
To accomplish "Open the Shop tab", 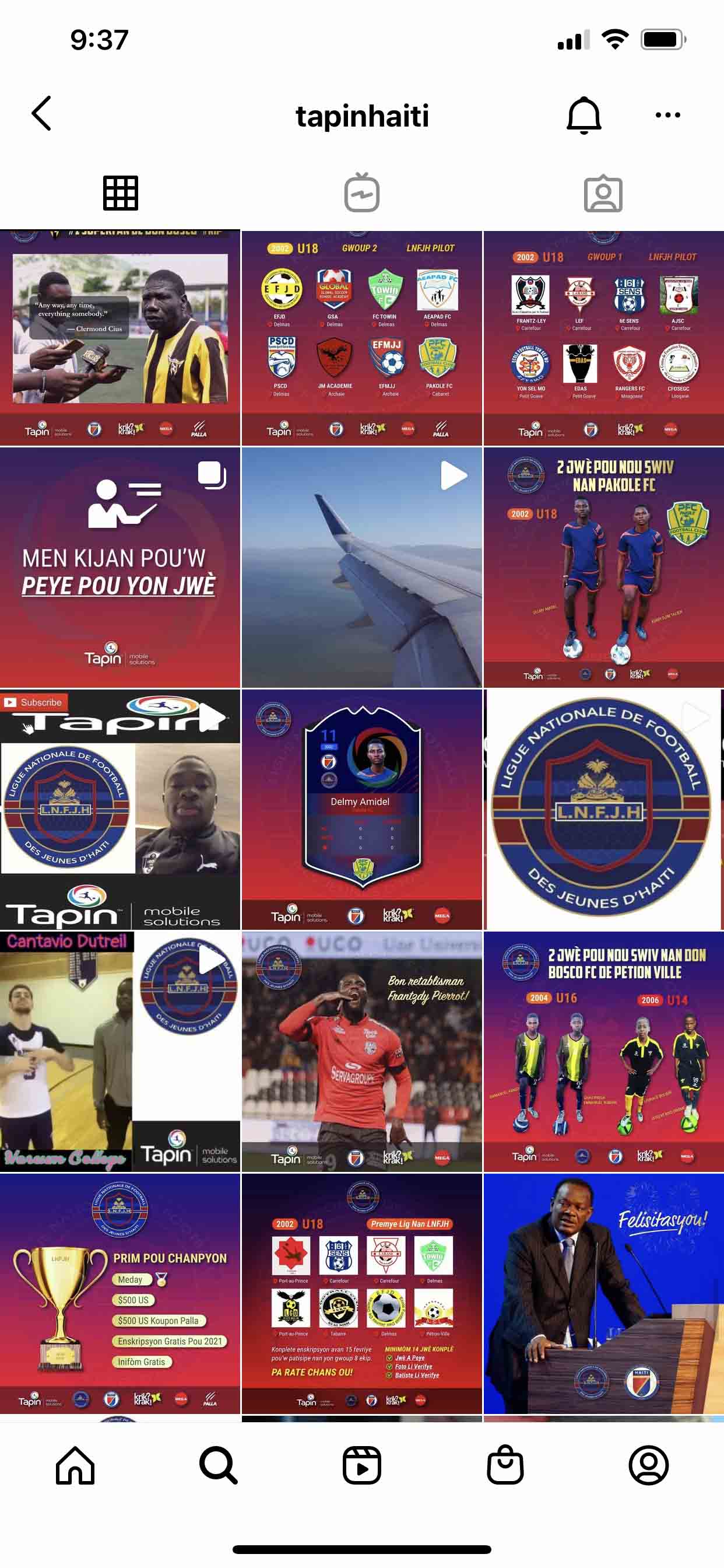I will click(505, 1465).
